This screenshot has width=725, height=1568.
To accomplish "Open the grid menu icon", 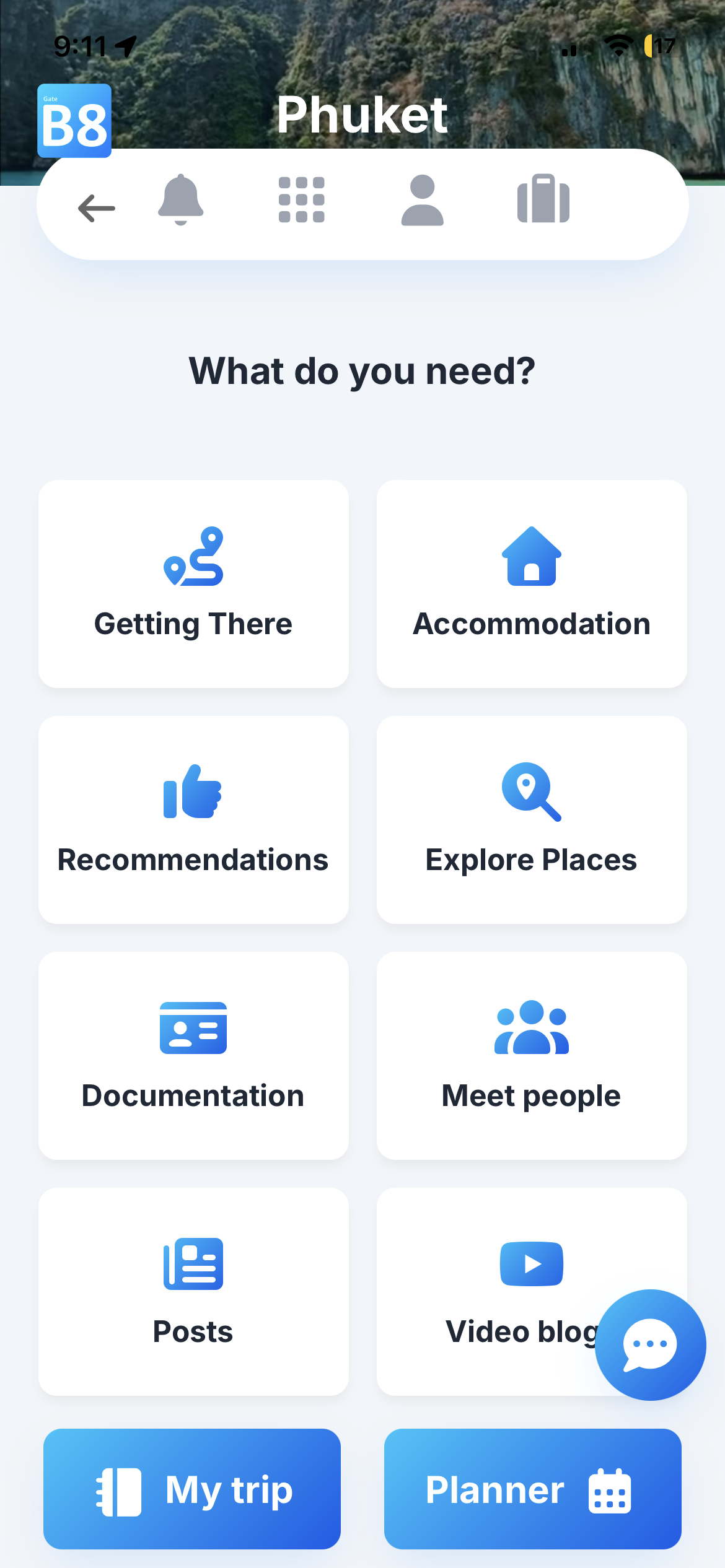I will [302, 199].
